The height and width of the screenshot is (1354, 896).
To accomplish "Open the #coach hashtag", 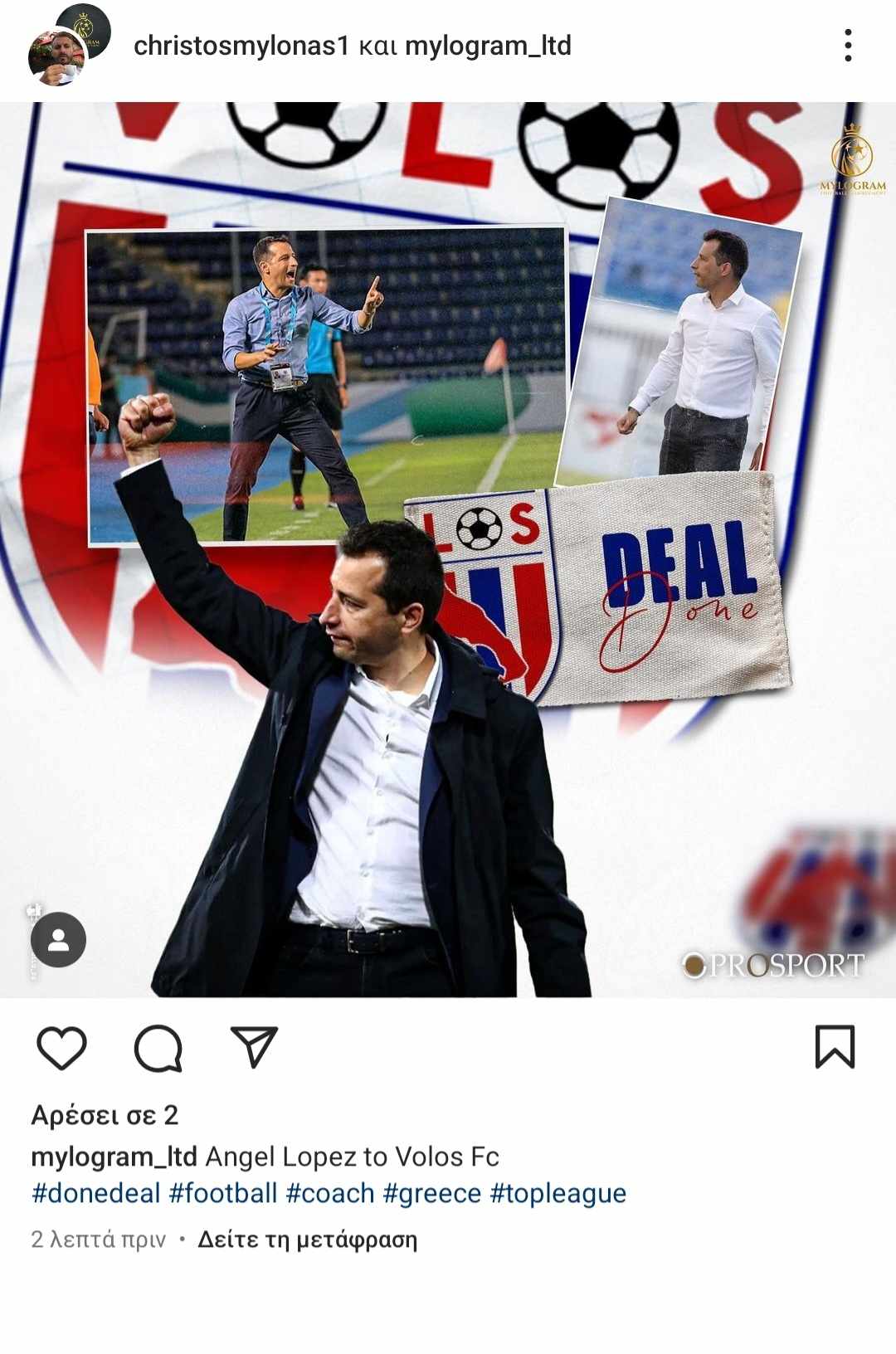I will coord(329,1193).
